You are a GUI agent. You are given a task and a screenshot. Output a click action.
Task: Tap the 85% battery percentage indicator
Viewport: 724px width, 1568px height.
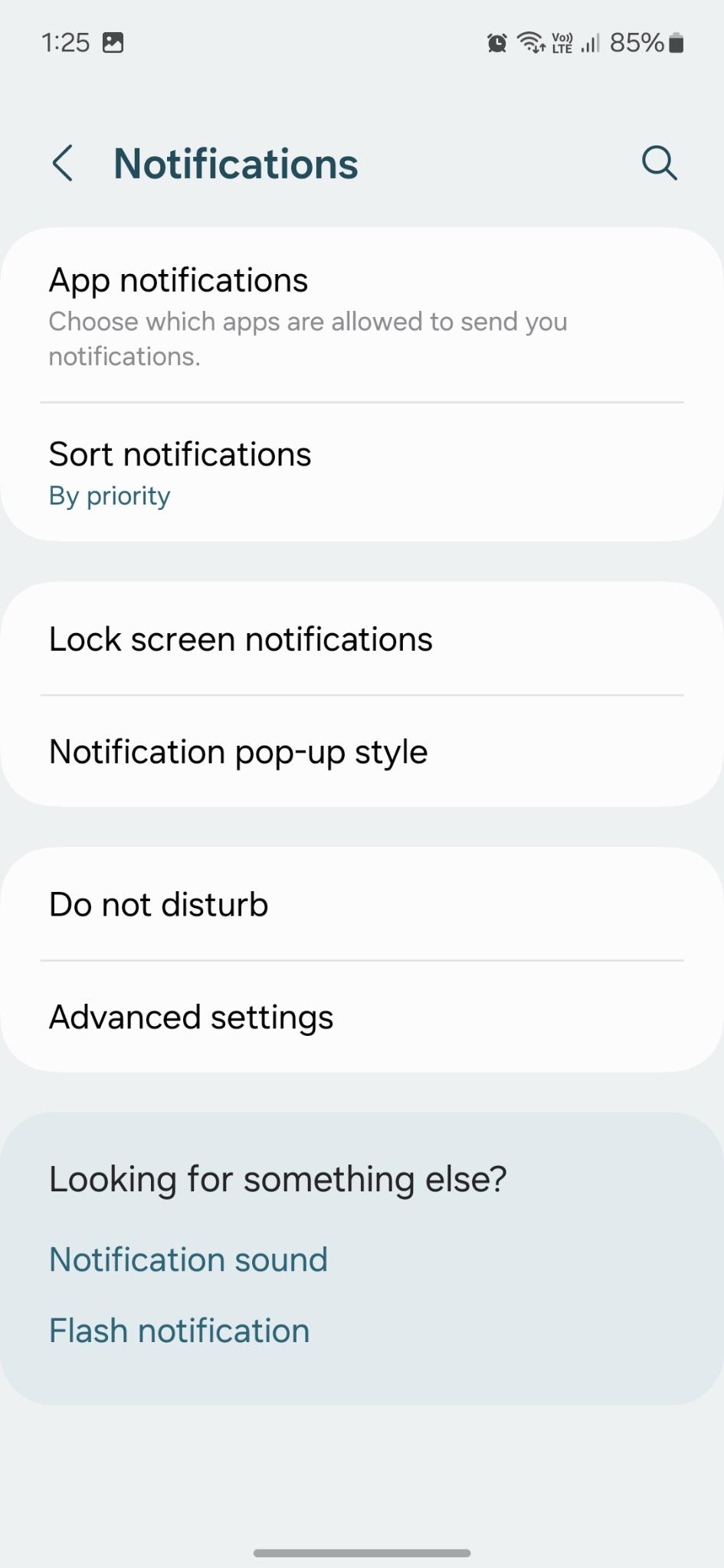tap(637, 43)
